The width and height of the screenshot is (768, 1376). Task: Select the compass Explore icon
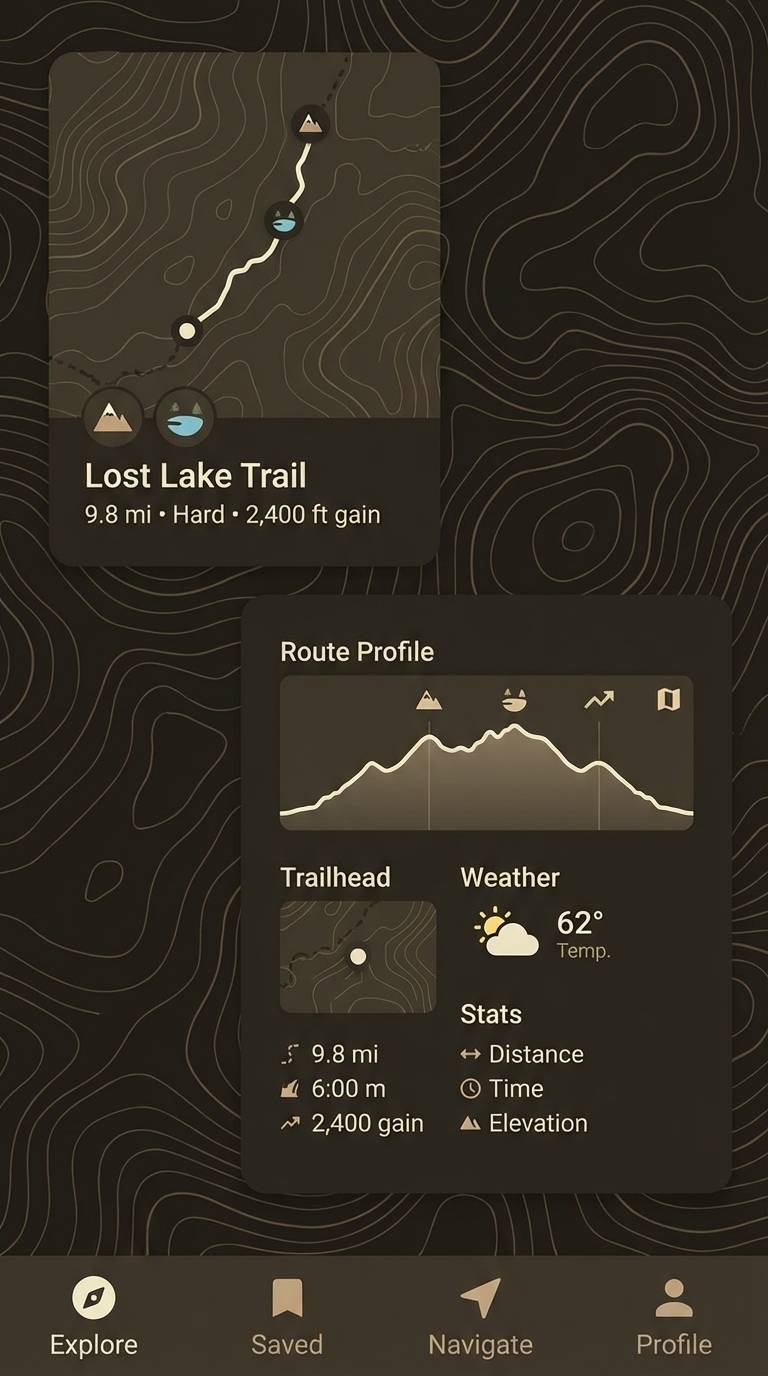click(93, 1297)
